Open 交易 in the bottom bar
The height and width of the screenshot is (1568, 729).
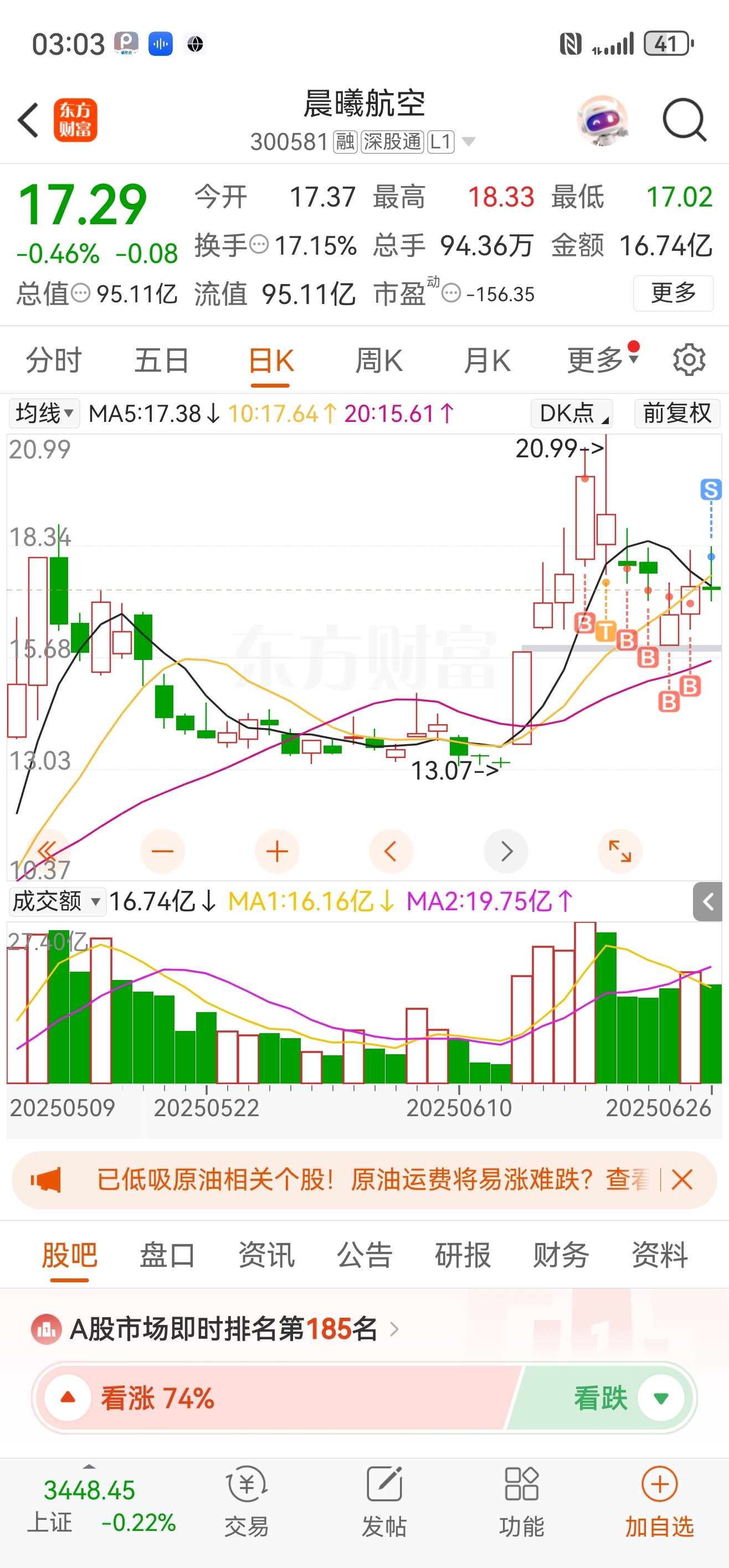pyautogui.click(x=246, y=1500)
